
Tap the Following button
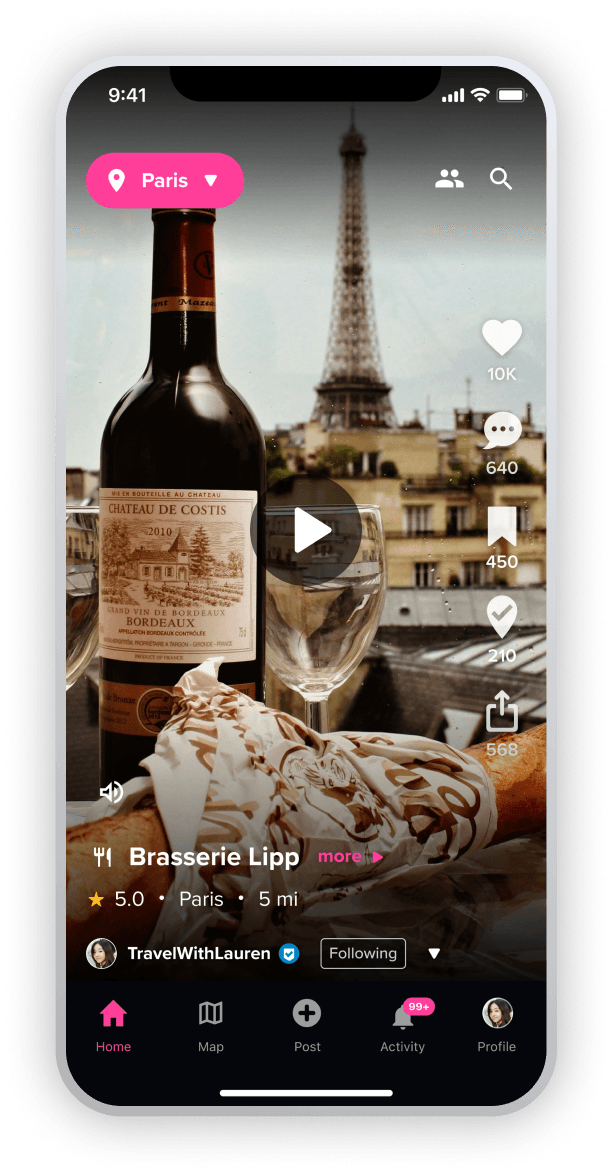(x=363, y=954)
